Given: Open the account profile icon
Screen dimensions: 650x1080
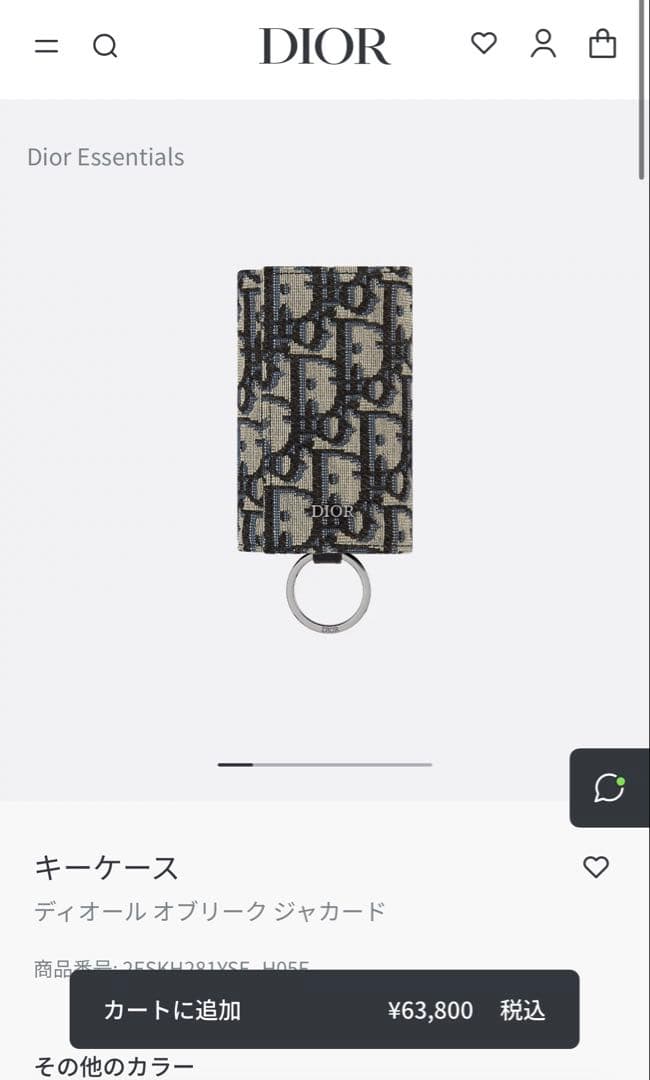Looking at the screenshot, I should click(543, 43).
